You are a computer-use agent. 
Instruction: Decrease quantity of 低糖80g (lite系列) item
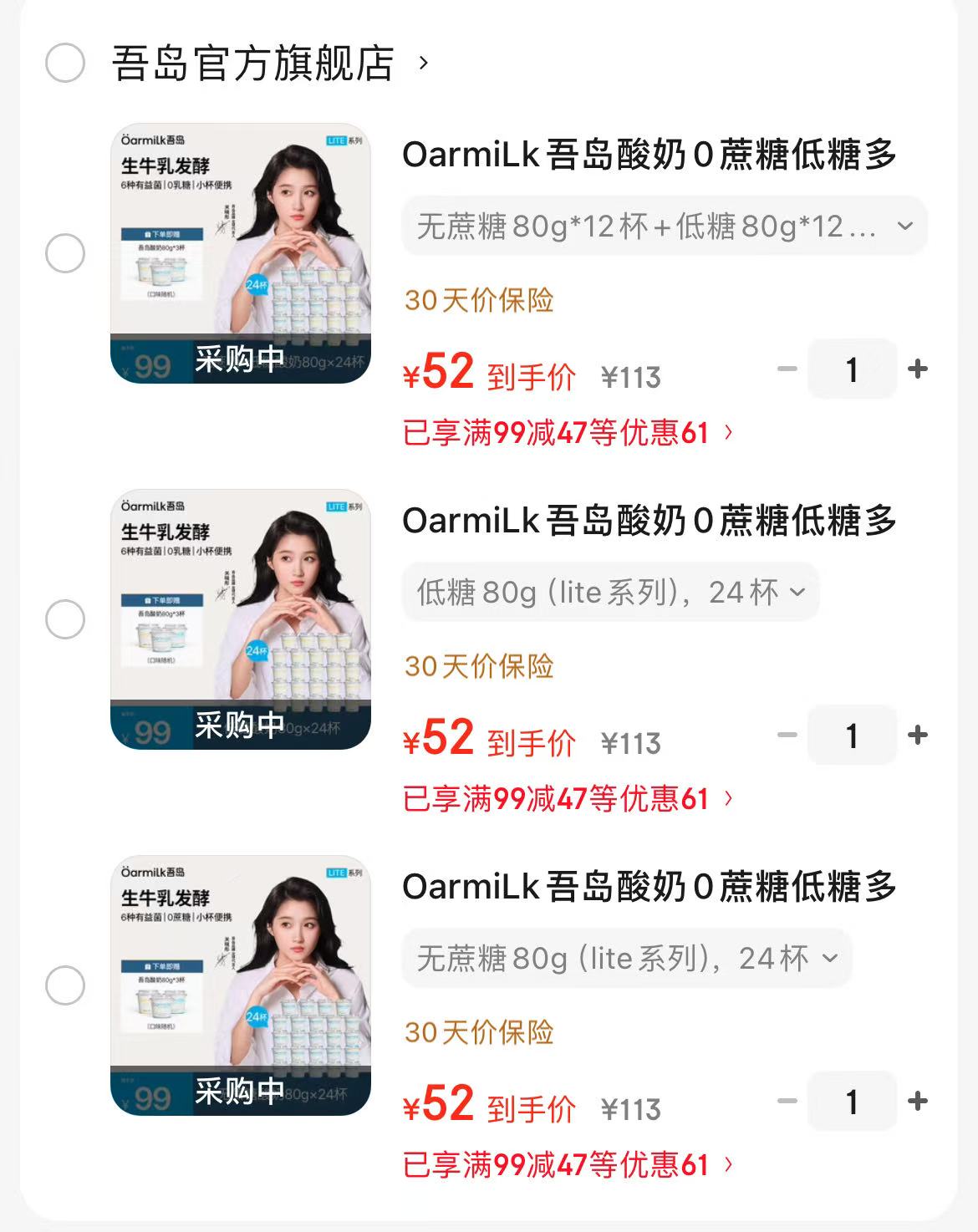[x=787, y=735]
